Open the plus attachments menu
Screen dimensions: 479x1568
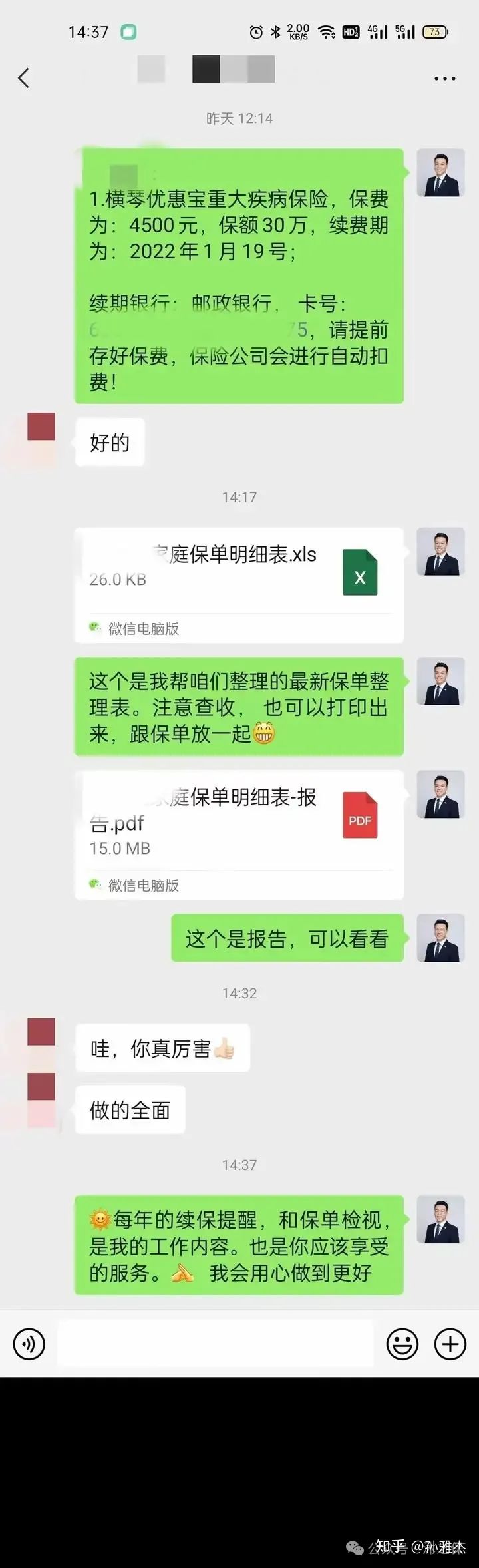[450, 1344]
